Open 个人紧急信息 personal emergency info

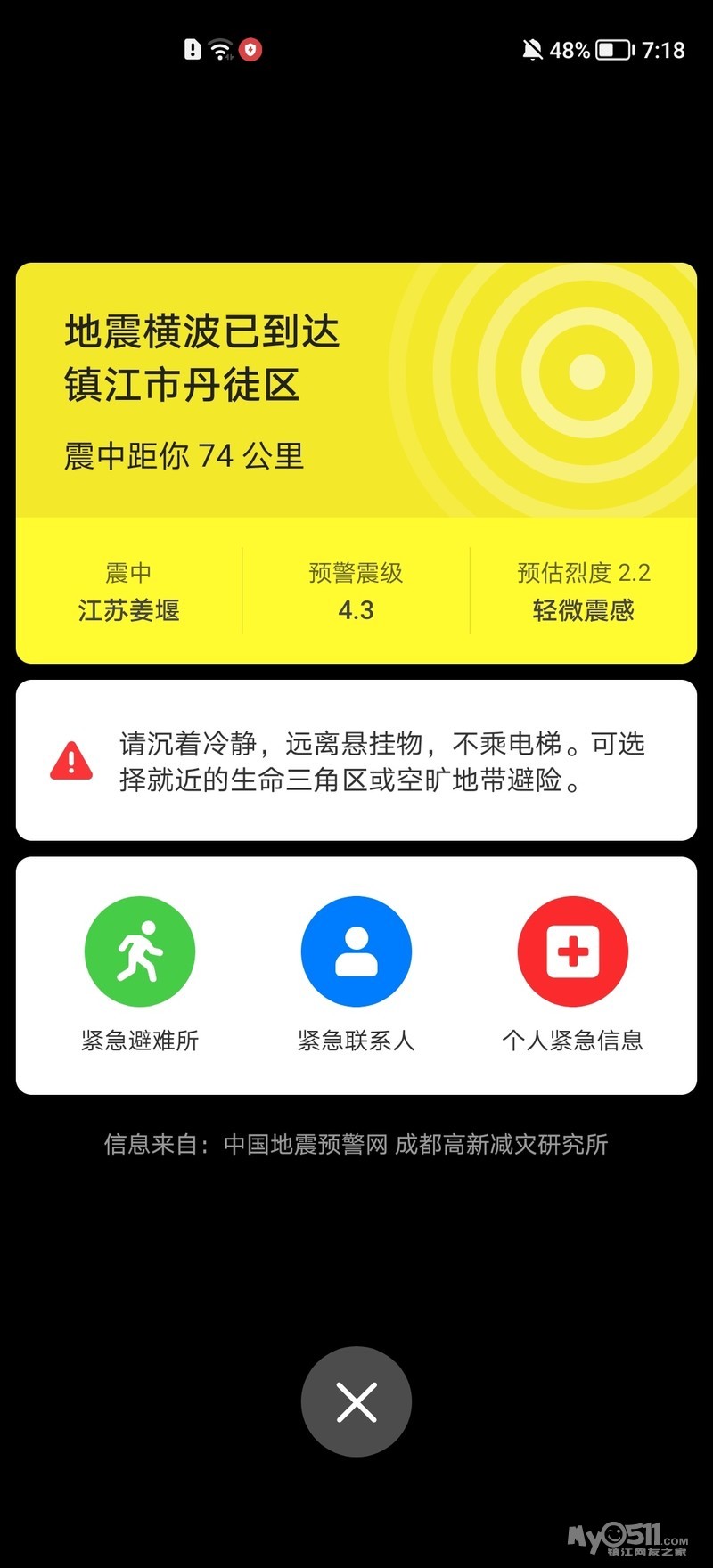(573, 951)
